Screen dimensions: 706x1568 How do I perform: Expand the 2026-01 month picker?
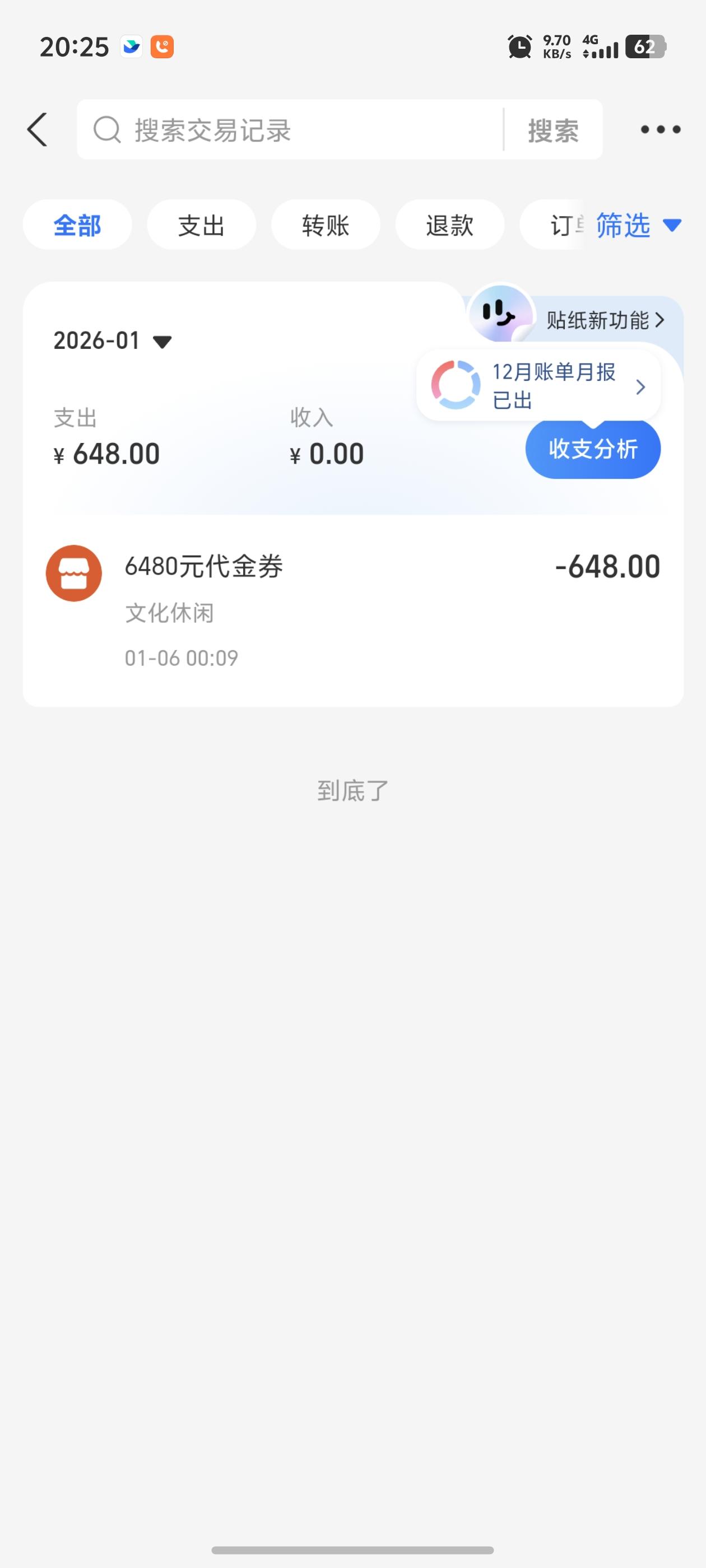pyautogui.click(x=113, y=341)
